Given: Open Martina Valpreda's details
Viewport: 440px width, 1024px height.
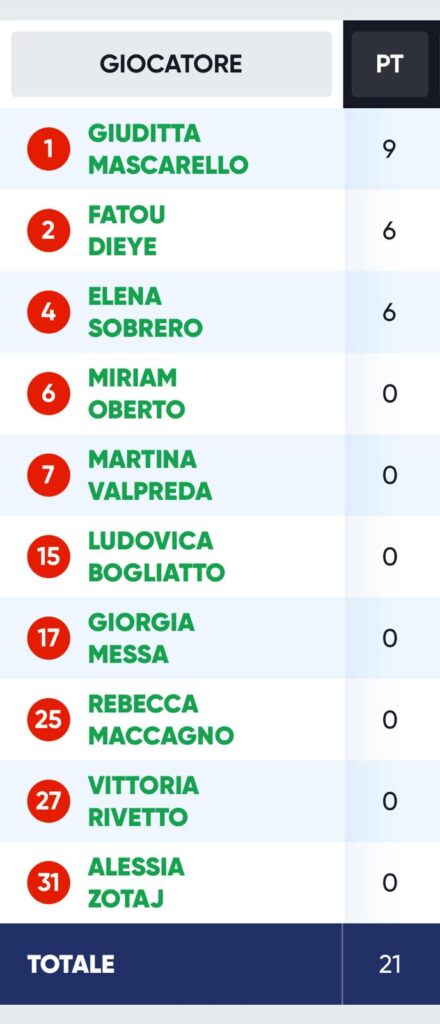Looking at the screenshot, I should (x=150, y=475).
